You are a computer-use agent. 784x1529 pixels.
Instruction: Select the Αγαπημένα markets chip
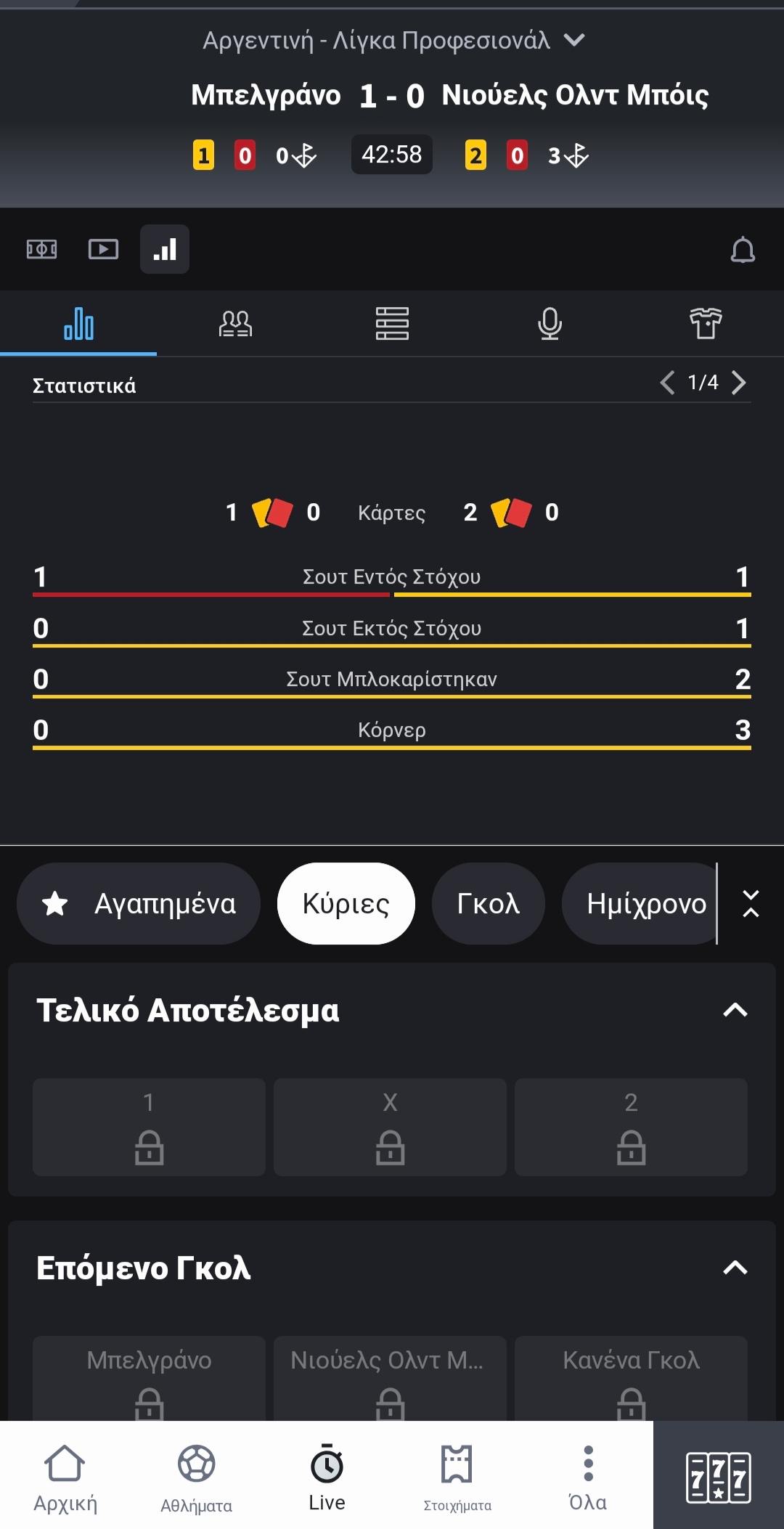139,904
